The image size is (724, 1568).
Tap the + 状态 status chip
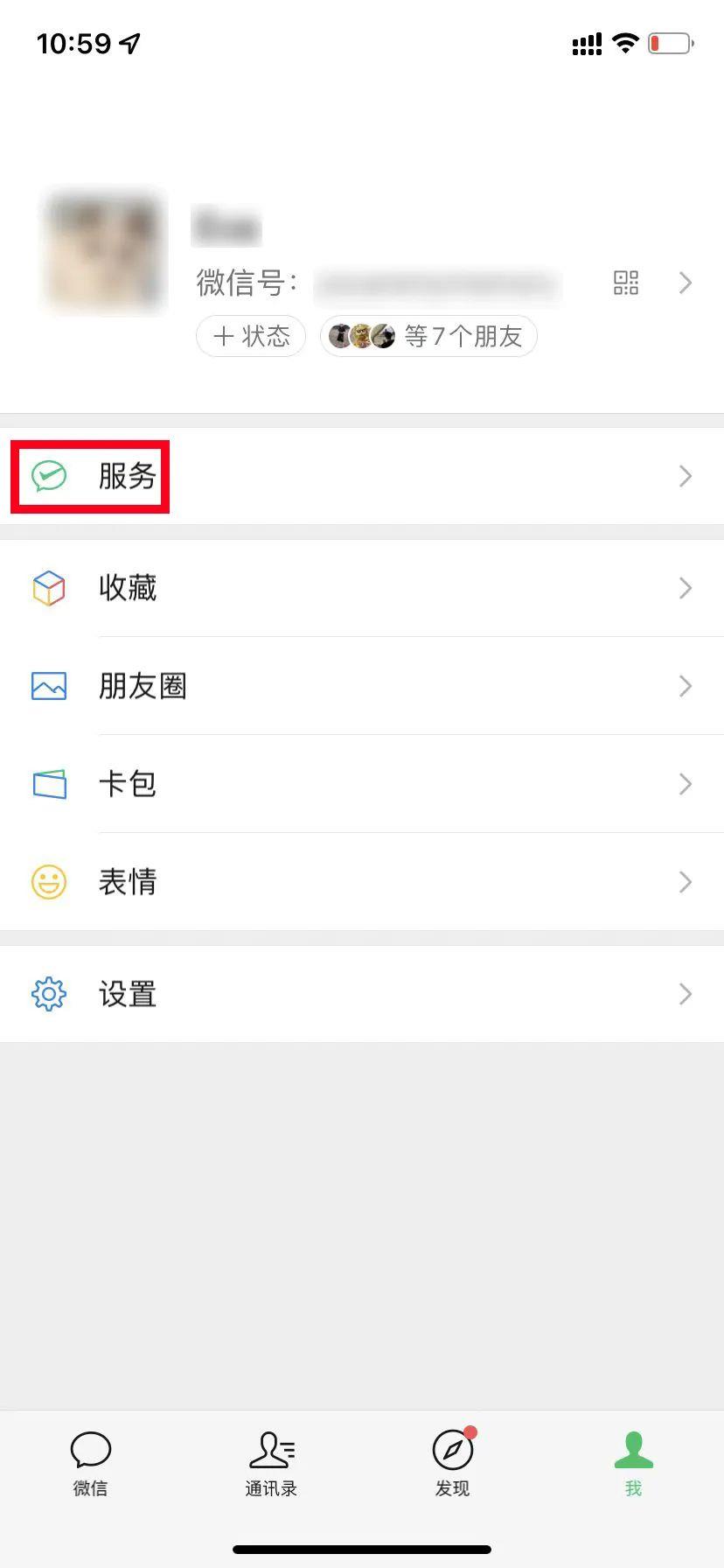pos(251,336)
